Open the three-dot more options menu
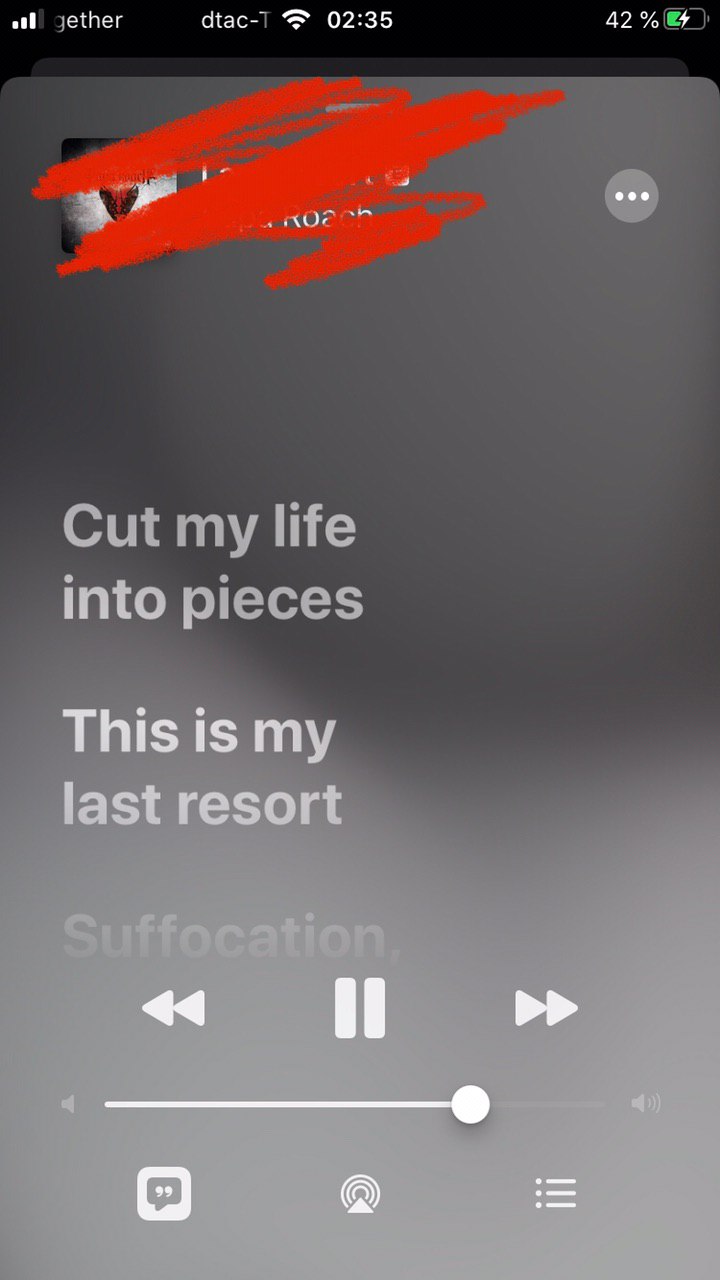 (x=632, y=196)
